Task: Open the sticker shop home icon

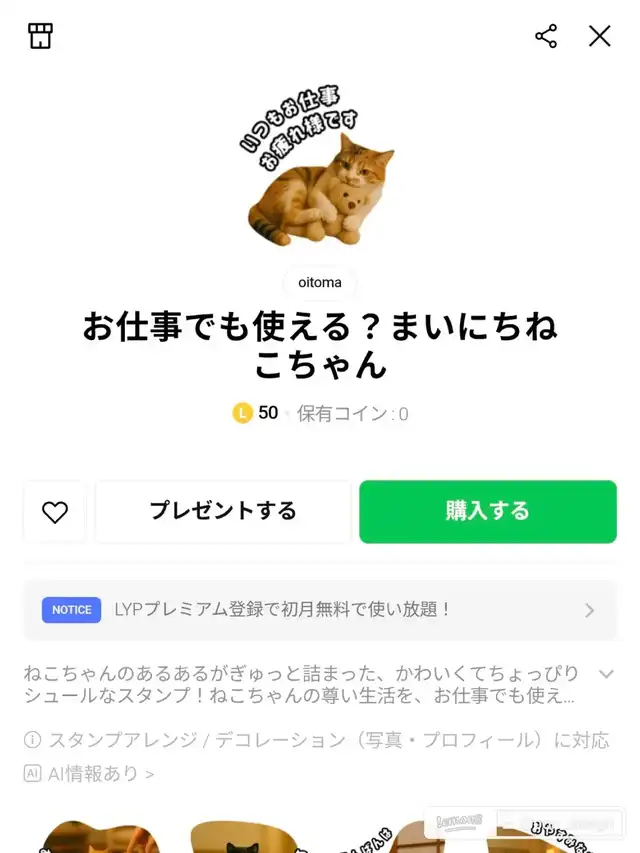Action: (x=40, y=36)
